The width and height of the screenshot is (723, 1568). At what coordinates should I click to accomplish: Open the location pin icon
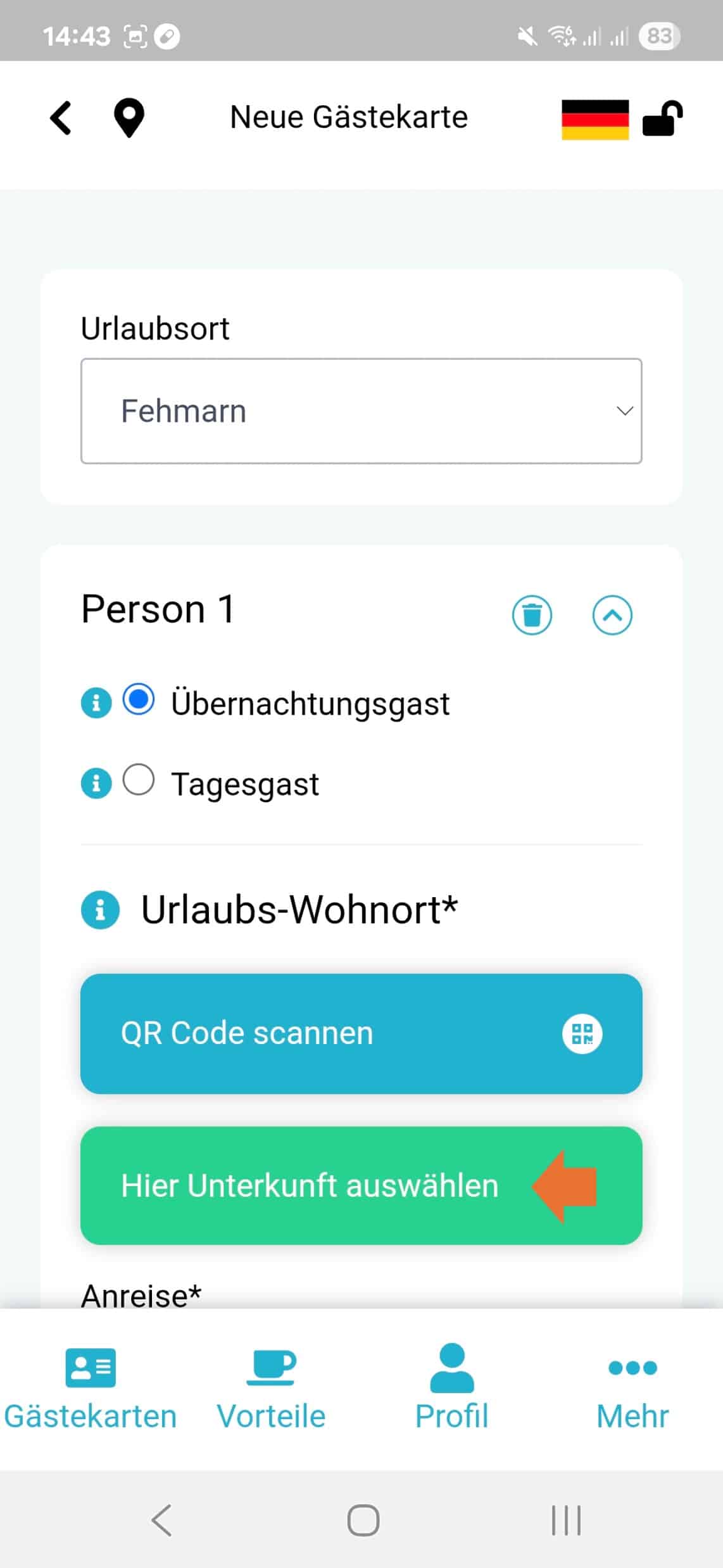tap(129, 118)
